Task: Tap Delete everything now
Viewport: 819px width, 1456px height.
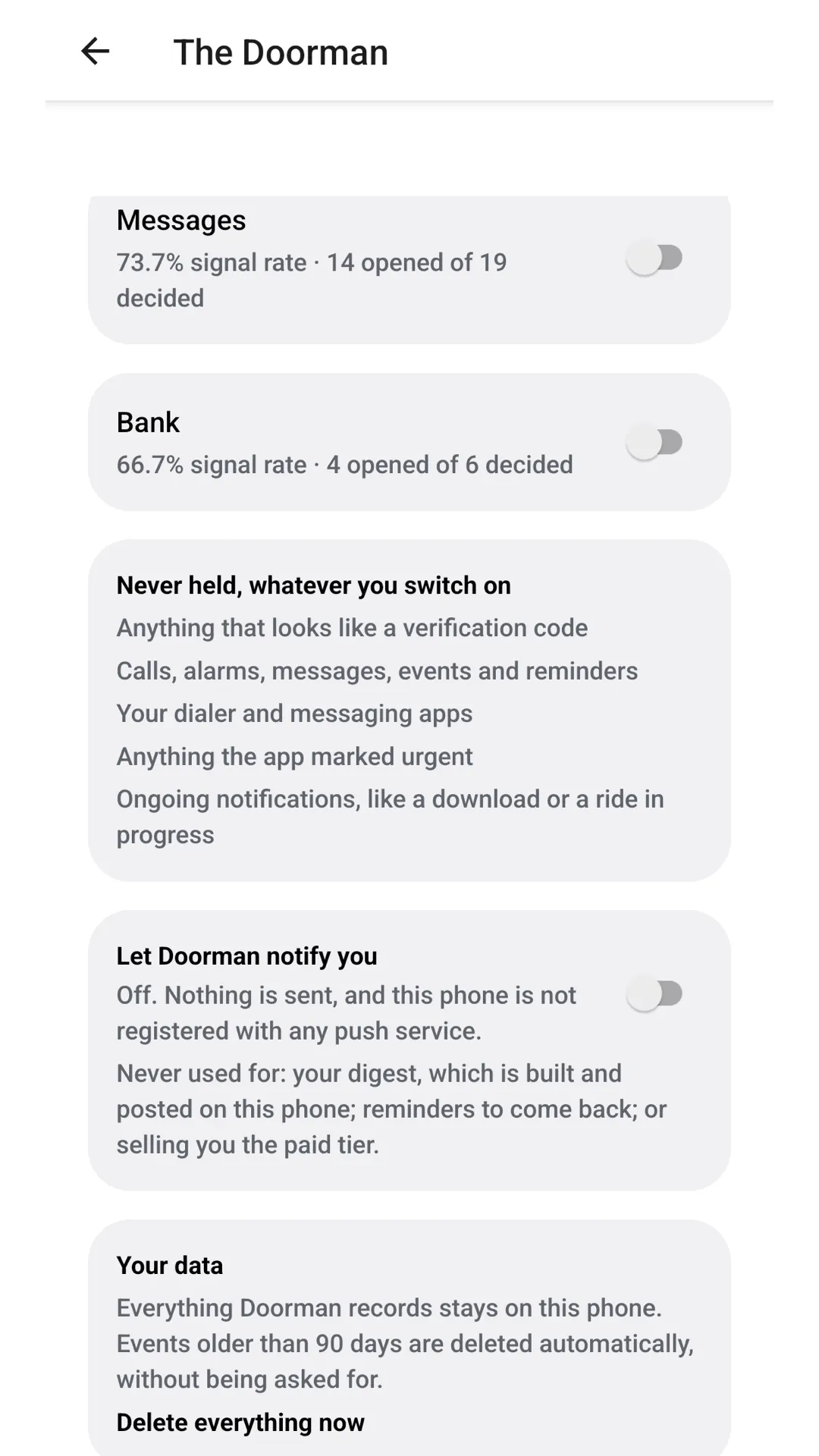Action: (240, 1423)
